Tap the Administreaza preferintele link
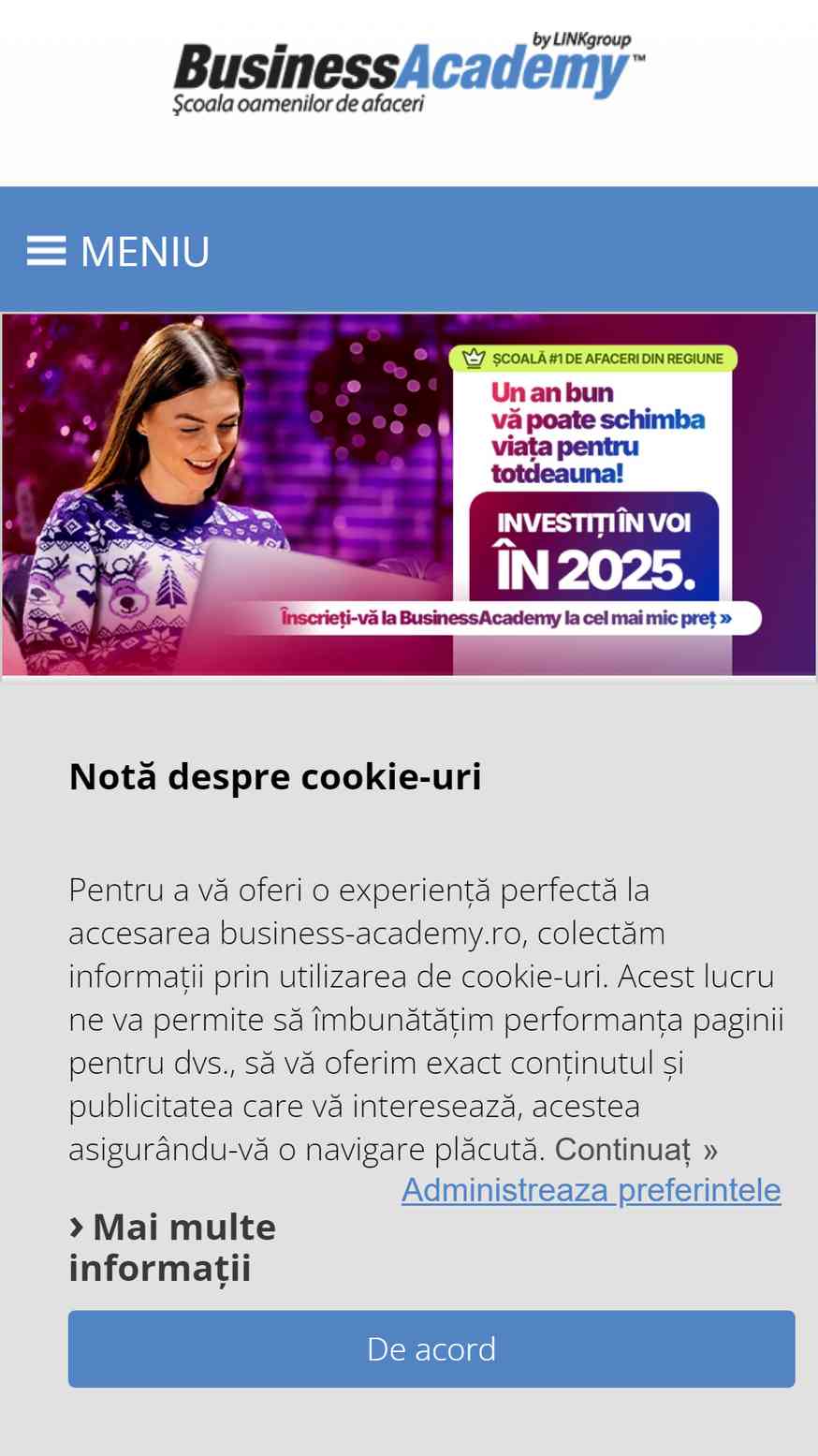Viewport: 818px width, 1456px height. click(592, 1190)
